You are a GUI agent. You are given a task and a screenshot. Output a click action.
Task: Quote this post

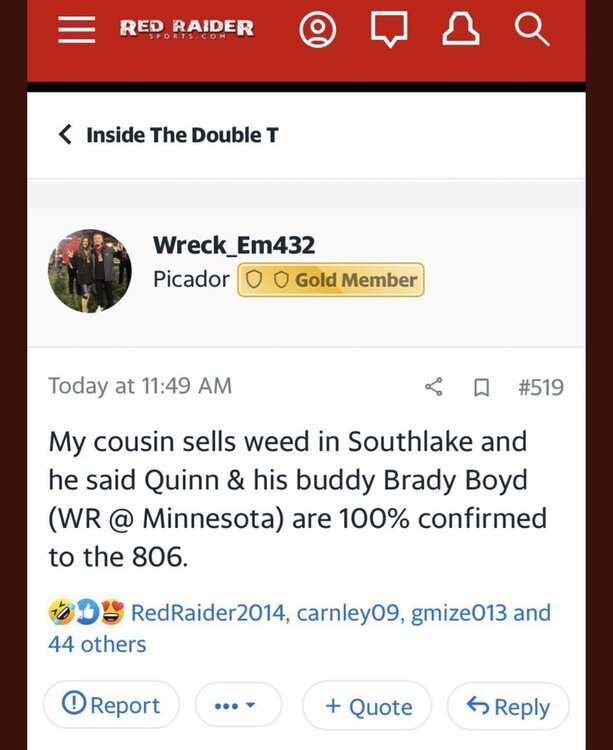[x=367, y=706]
